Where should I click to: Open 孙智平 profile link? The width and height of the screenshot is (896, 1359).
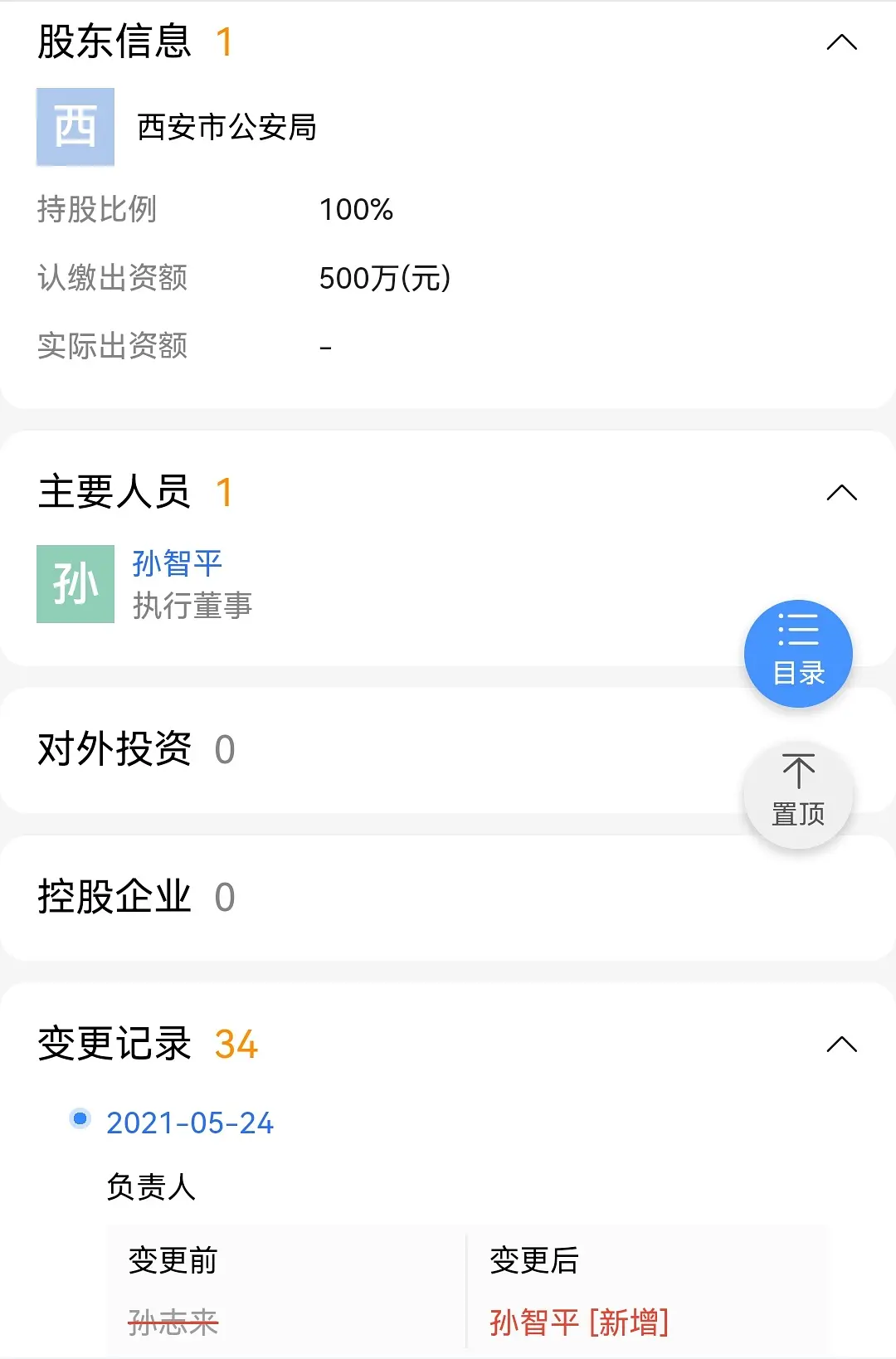point(178,564)
